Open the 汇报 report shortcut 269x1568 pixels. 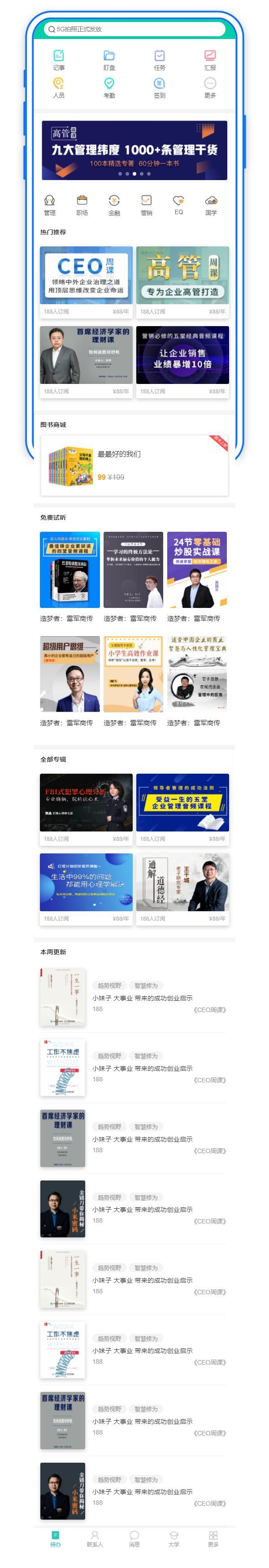point(210,60)
